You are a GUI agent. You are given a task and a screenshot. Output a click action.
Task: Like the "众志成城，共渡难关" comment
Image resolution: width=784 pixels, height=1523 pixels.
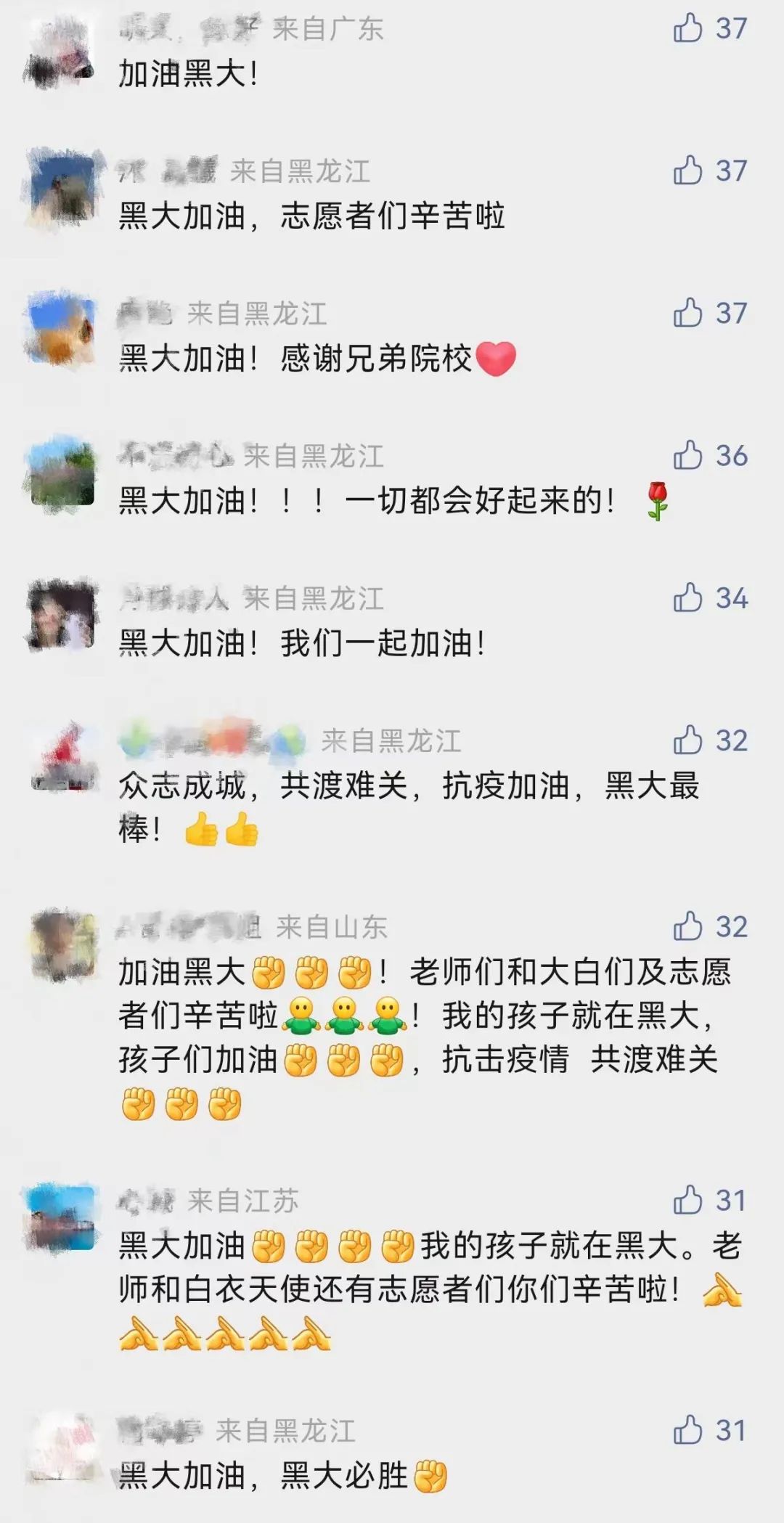point(688,740)
